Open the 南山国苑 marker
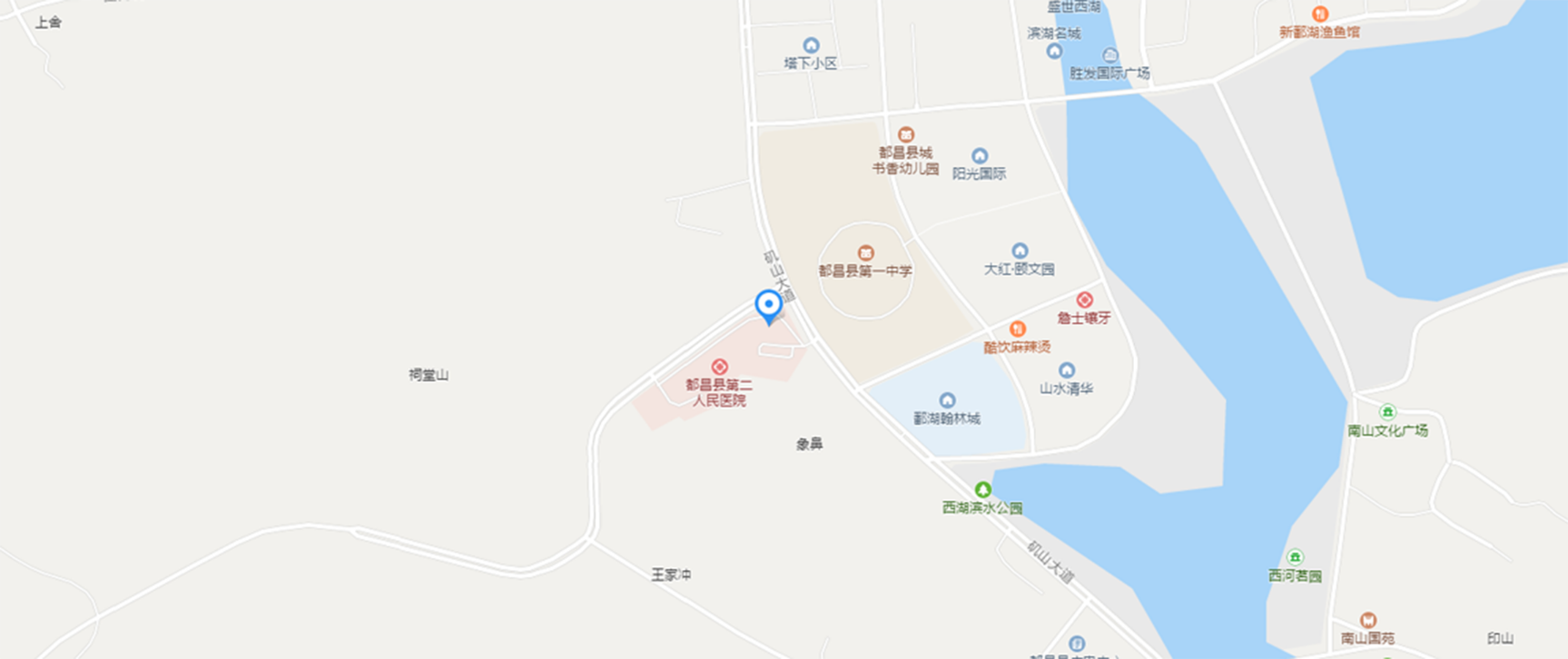1568x659 pixels. (x=1368, y=621)
